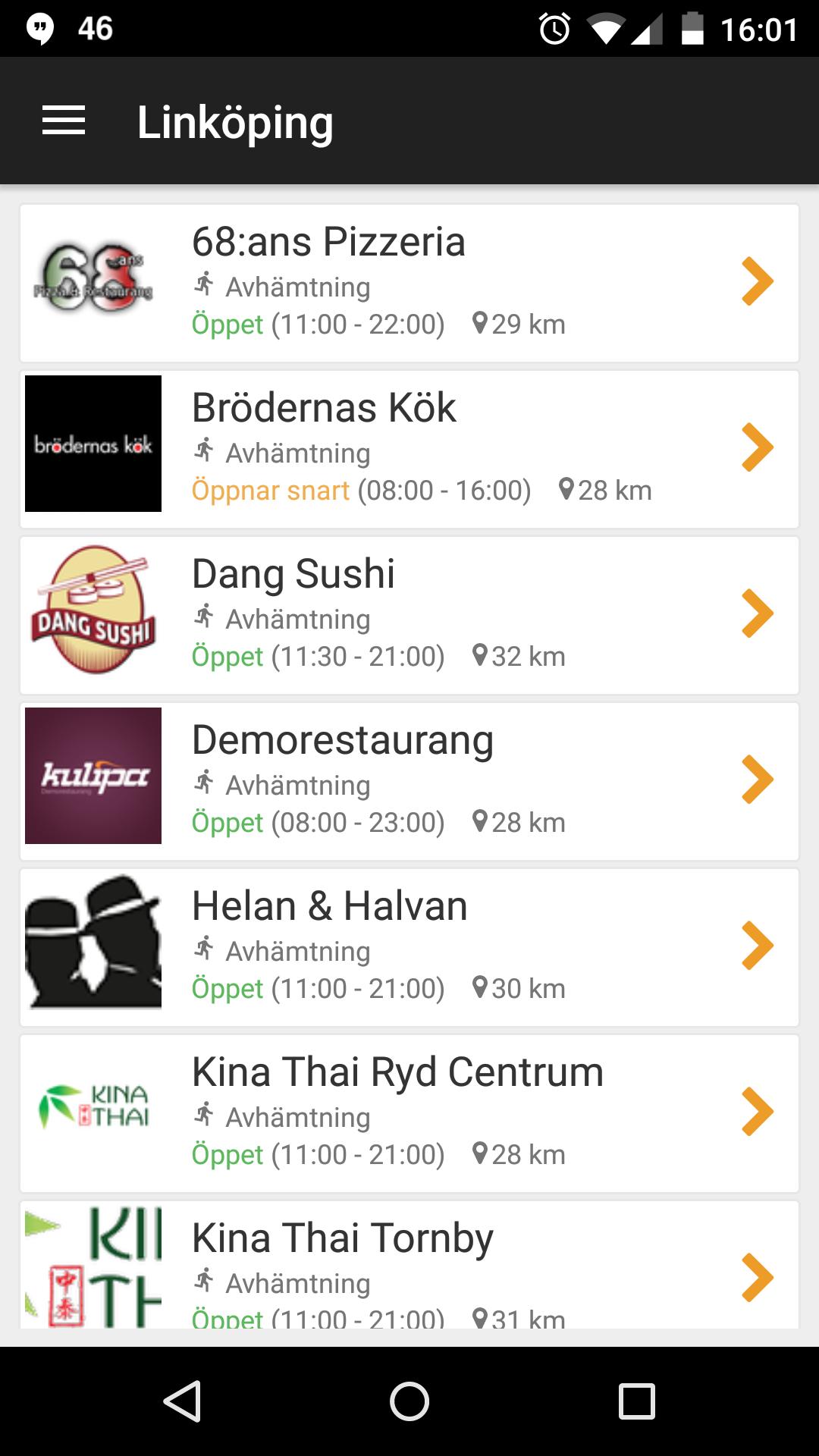
Task: Open Brödernas Kök using its arrow chevron
Action: tap(756, 447)
